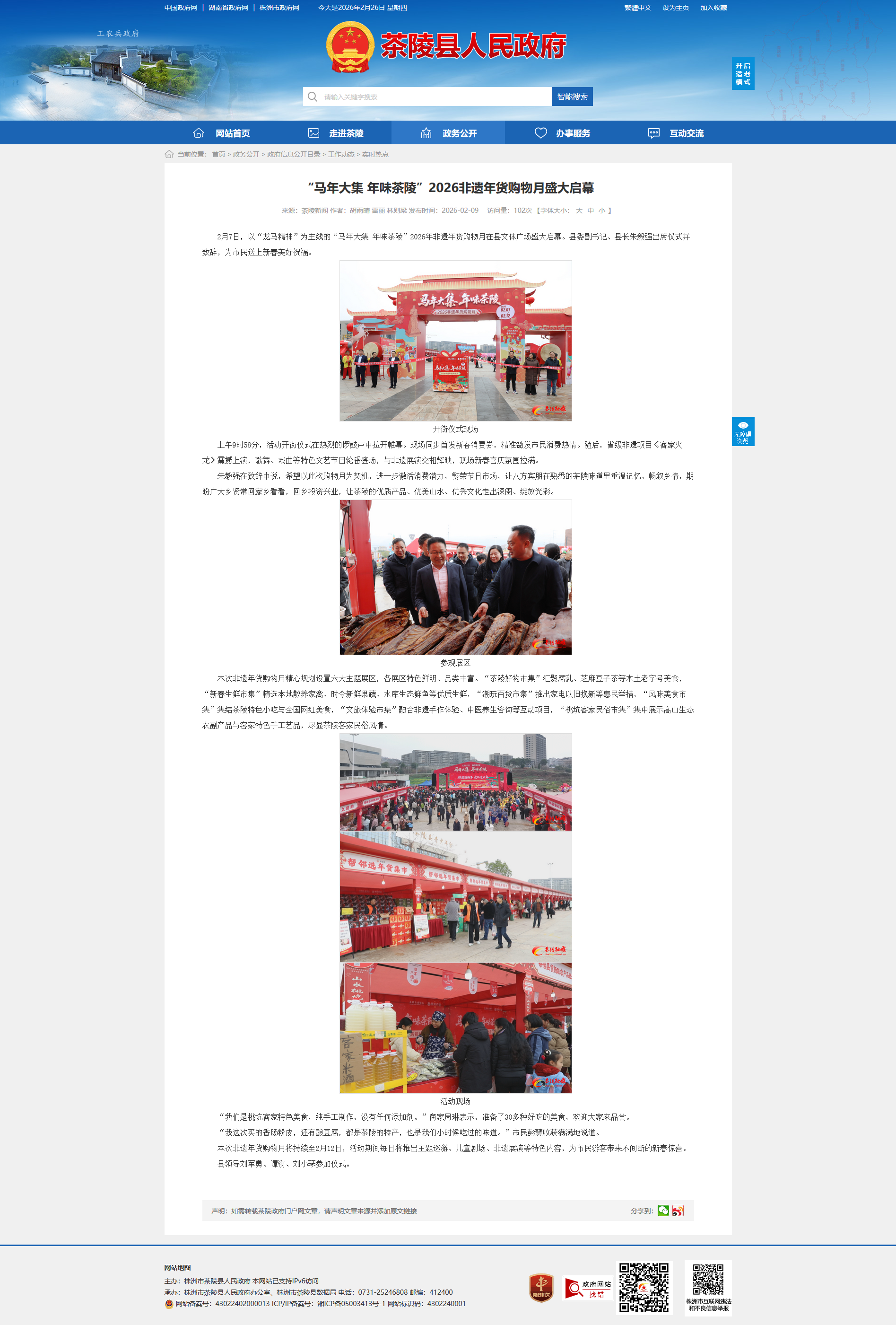The width and height of the screenshot is (896, 1325).
Task: Select 加入收藏
Action: pos(713,8)
